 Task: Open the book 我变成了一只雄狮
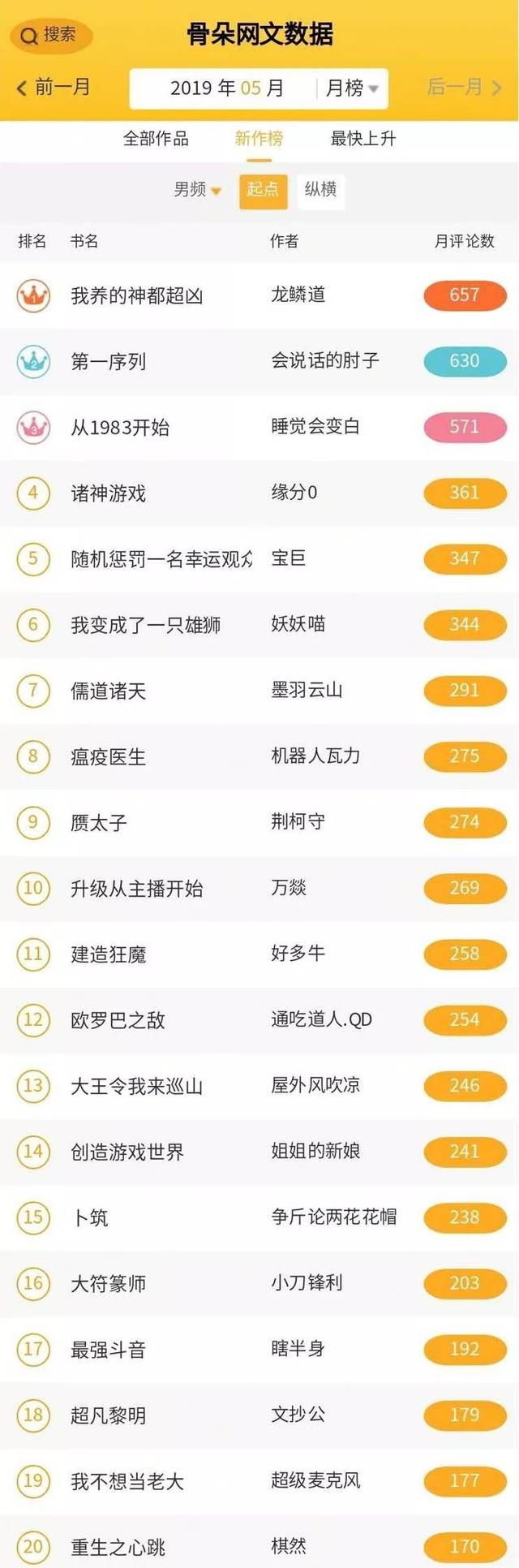(145, 625)
